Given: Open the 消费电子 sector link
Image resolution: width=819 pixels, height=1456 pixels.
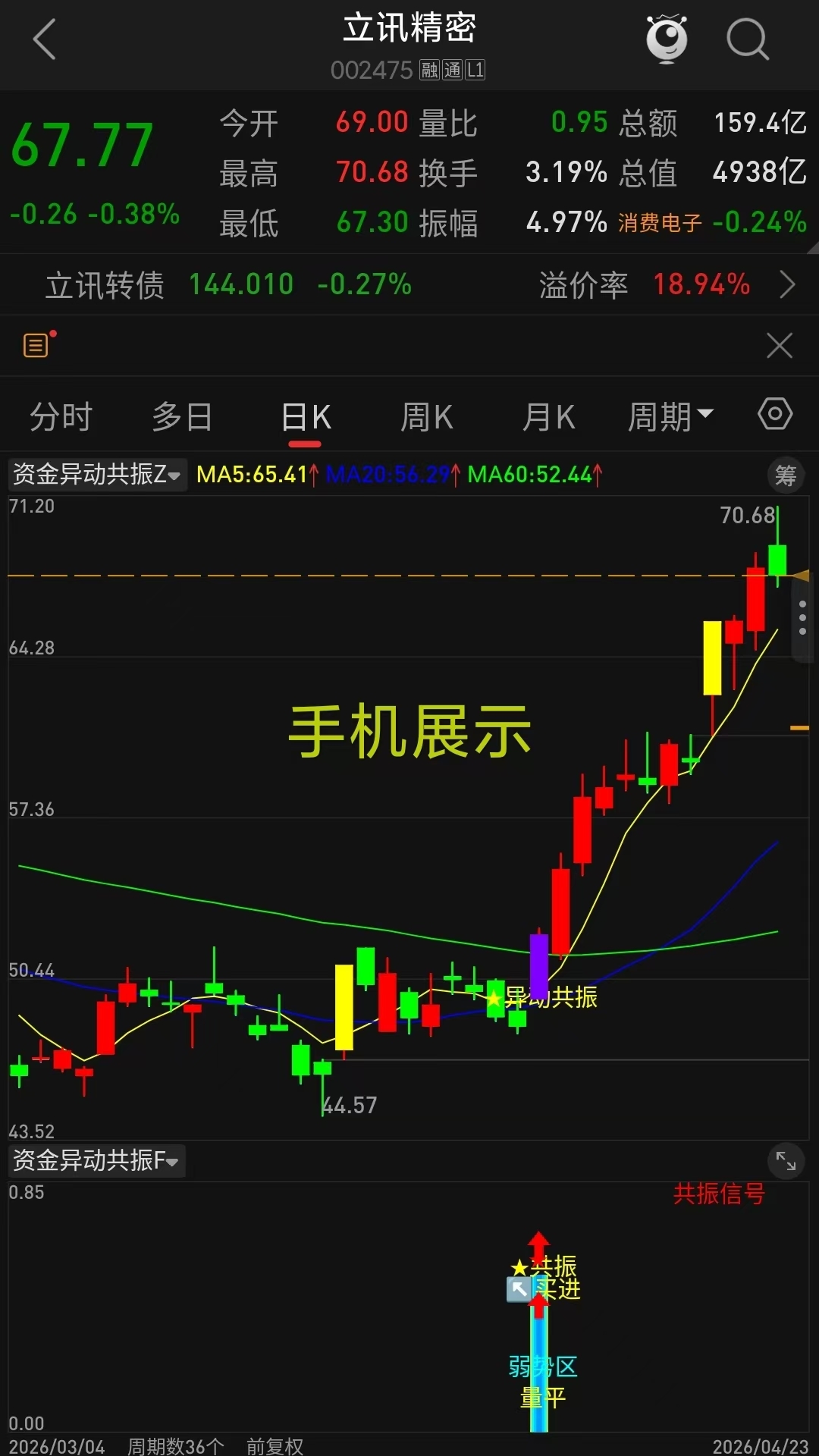Looking at the screenshot, I should coord(660,223).
